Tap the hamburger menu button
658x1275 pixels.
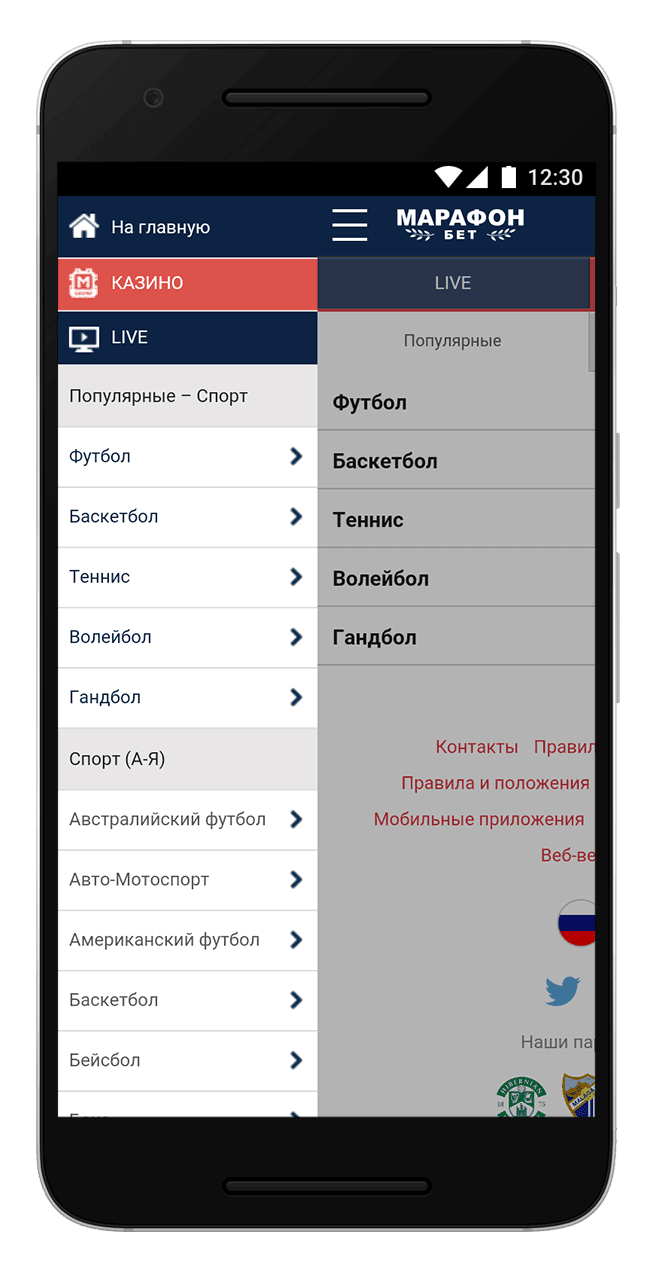(x=350, y=225)
